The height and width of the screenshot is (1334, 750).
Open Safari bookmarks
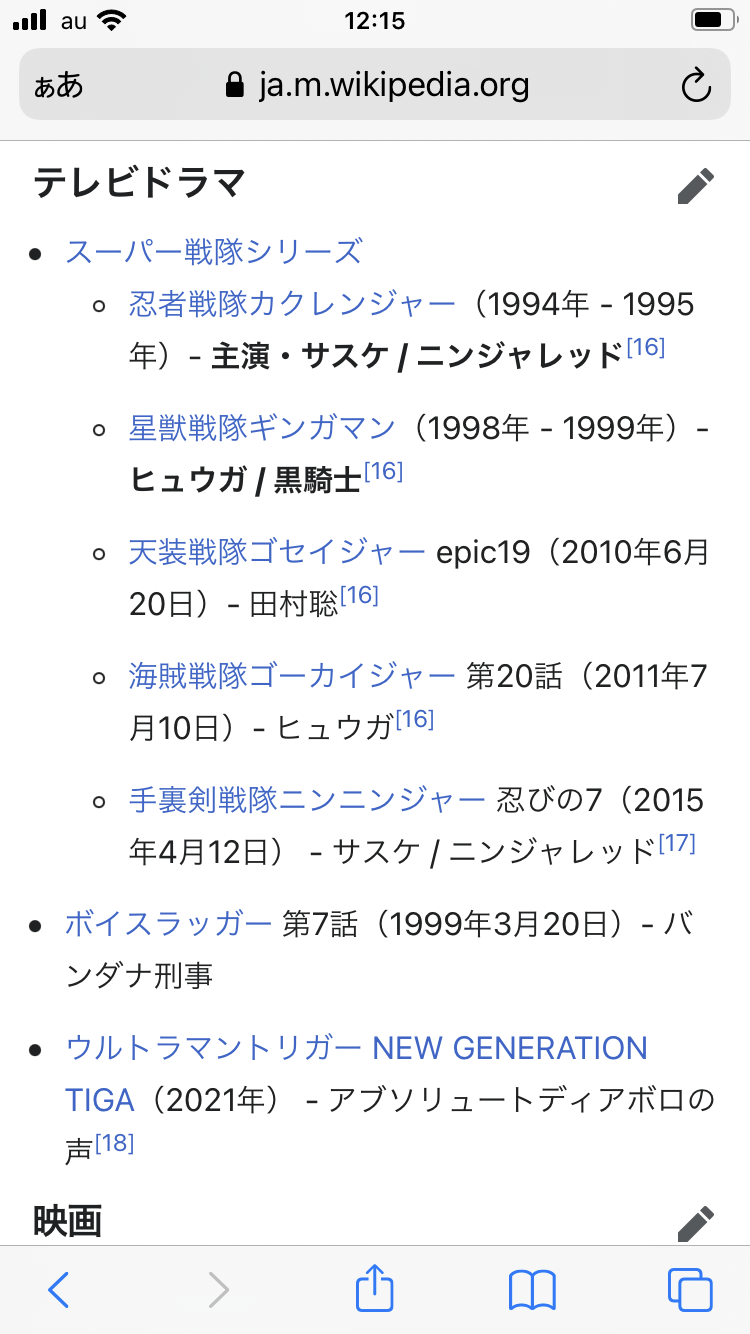tap(532, 1290)
